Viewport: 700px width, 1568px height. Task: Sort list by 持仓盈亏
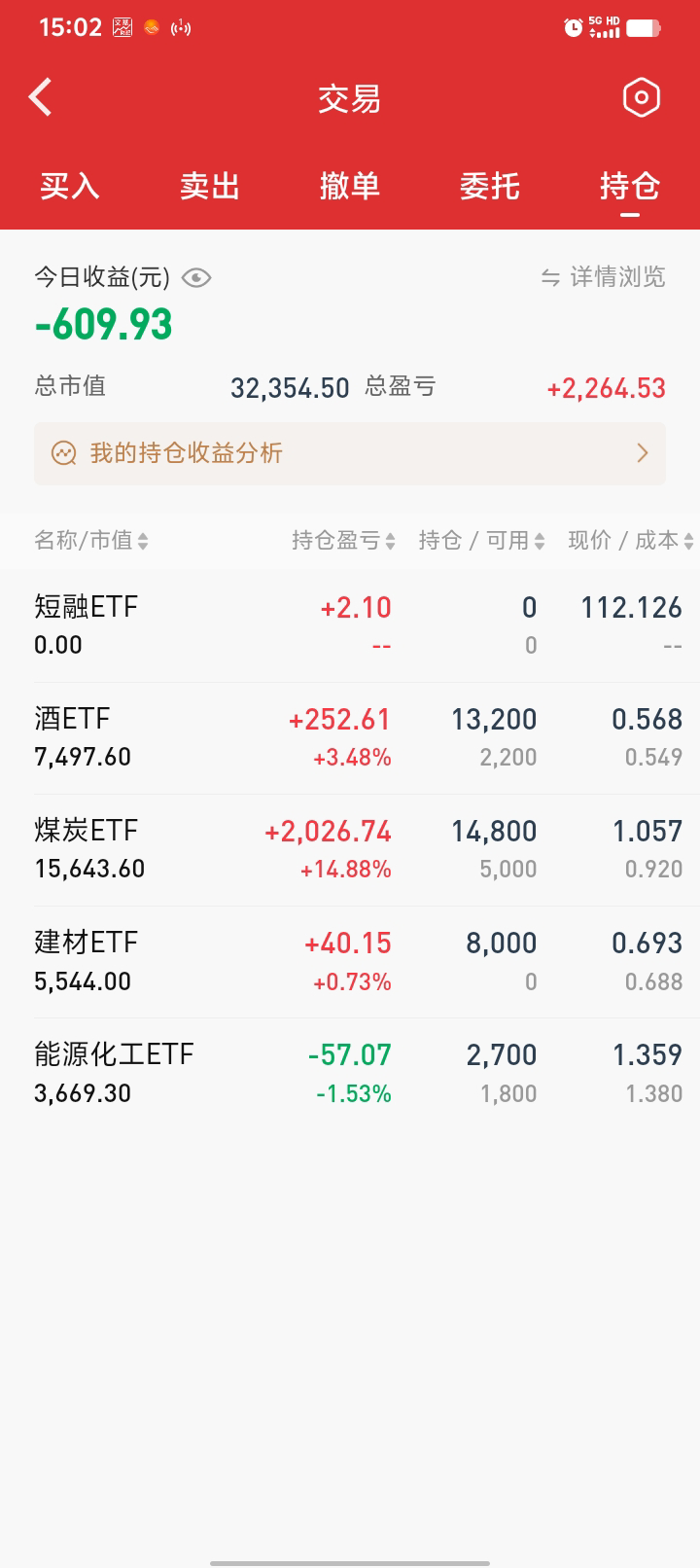[x=343, y=541]
